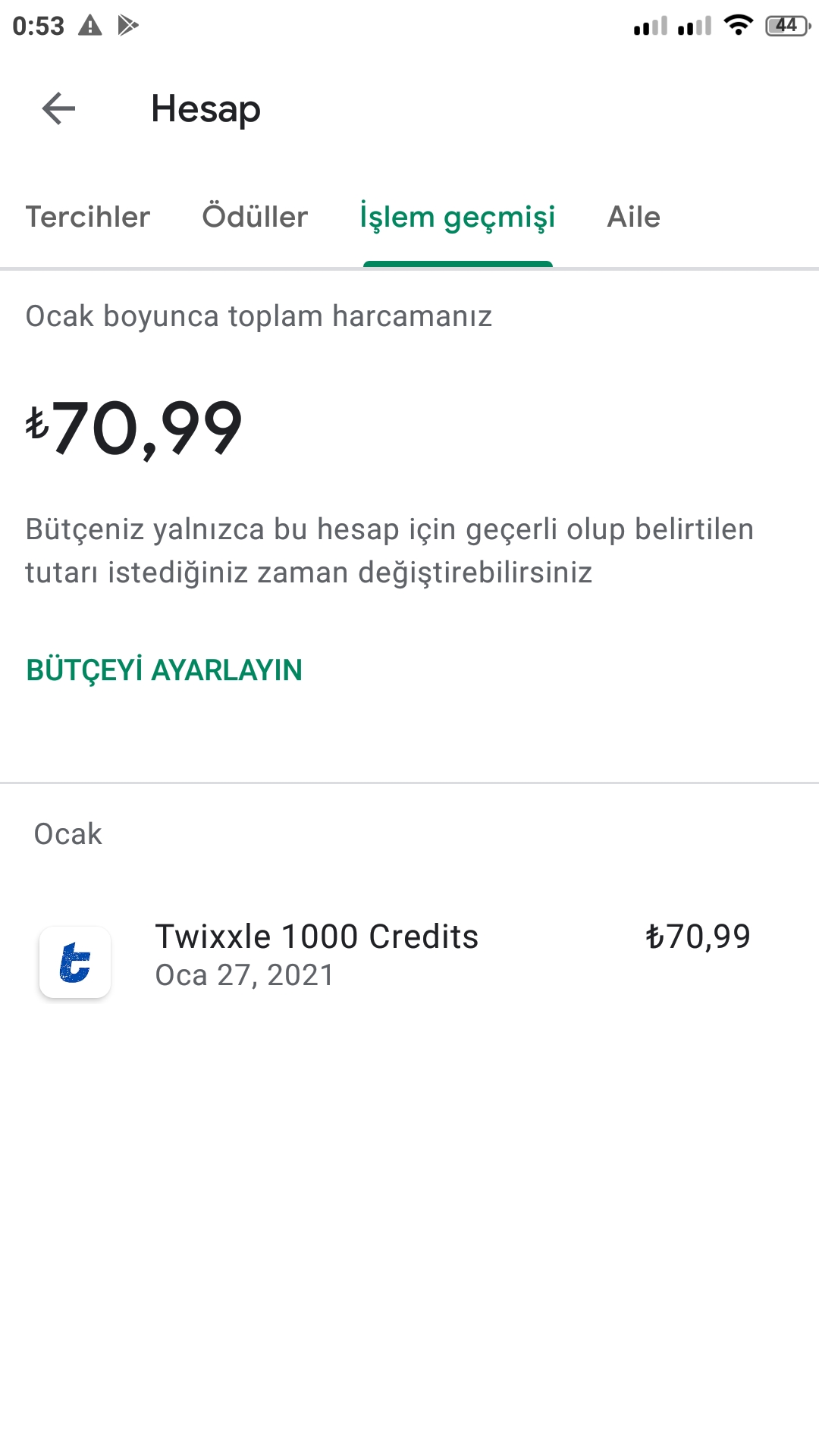The width and height of the screenshot is (819, 1456).
Task: Open the Twixxle 1000 Credits transaction
Action: pyautogui.click(x=409, y=955)
